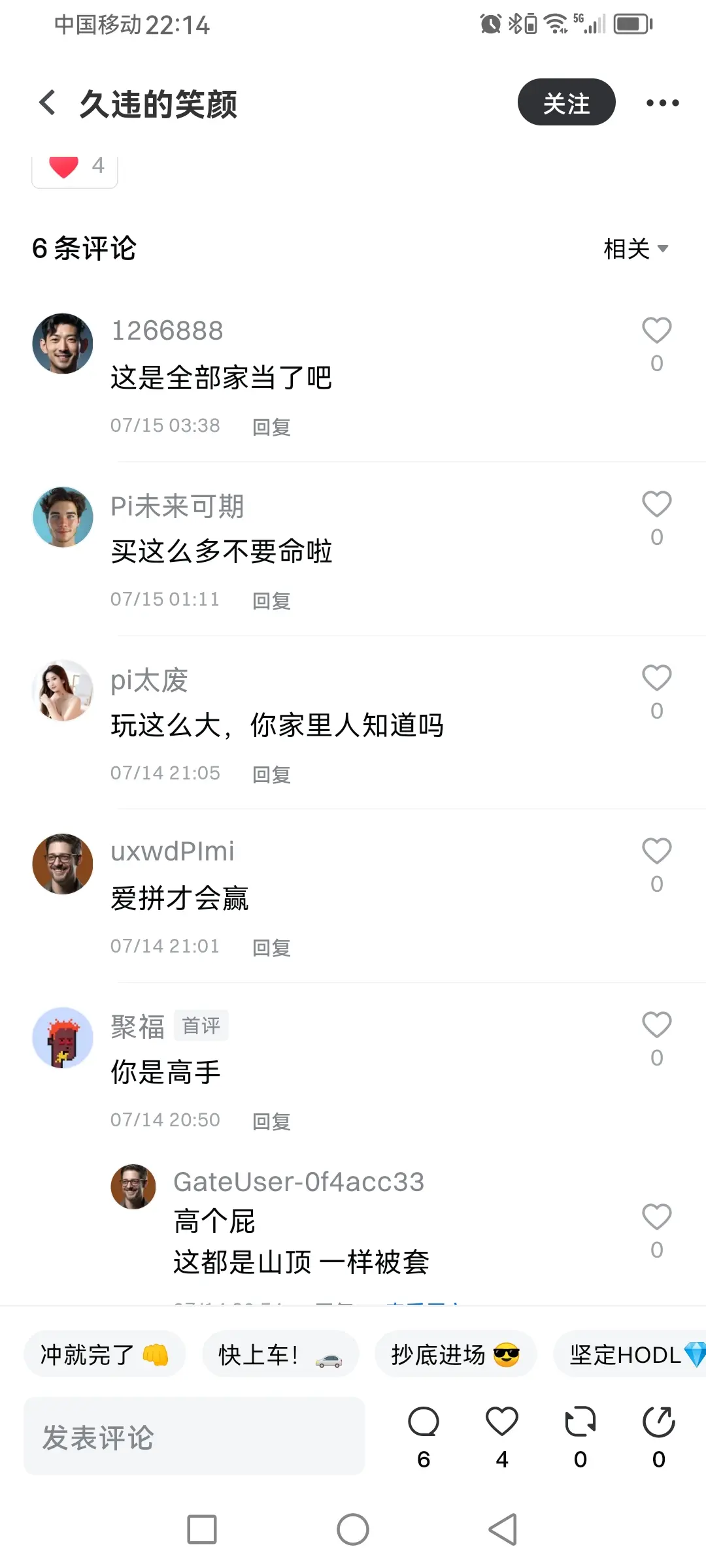Screen dimensions: 706x1568
Task: Open 聚福's profile avatar
Action: pos(63,1037)
